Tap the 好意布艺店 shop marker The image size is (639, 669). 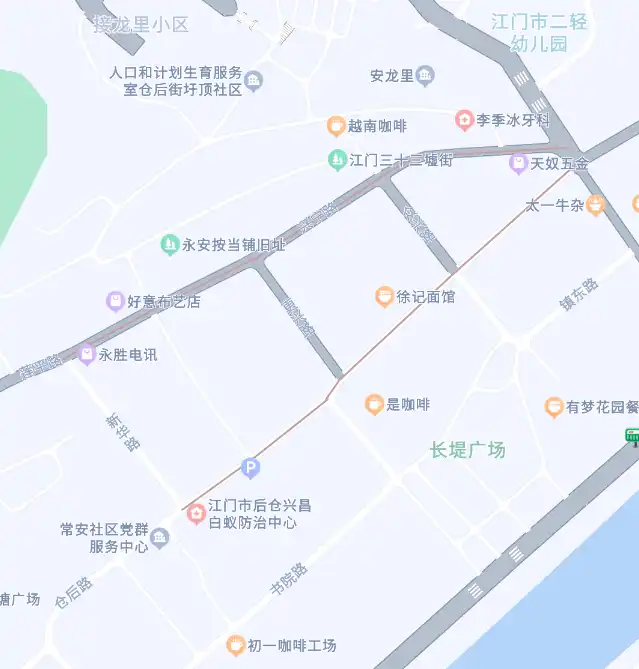(x=116, y=301)
